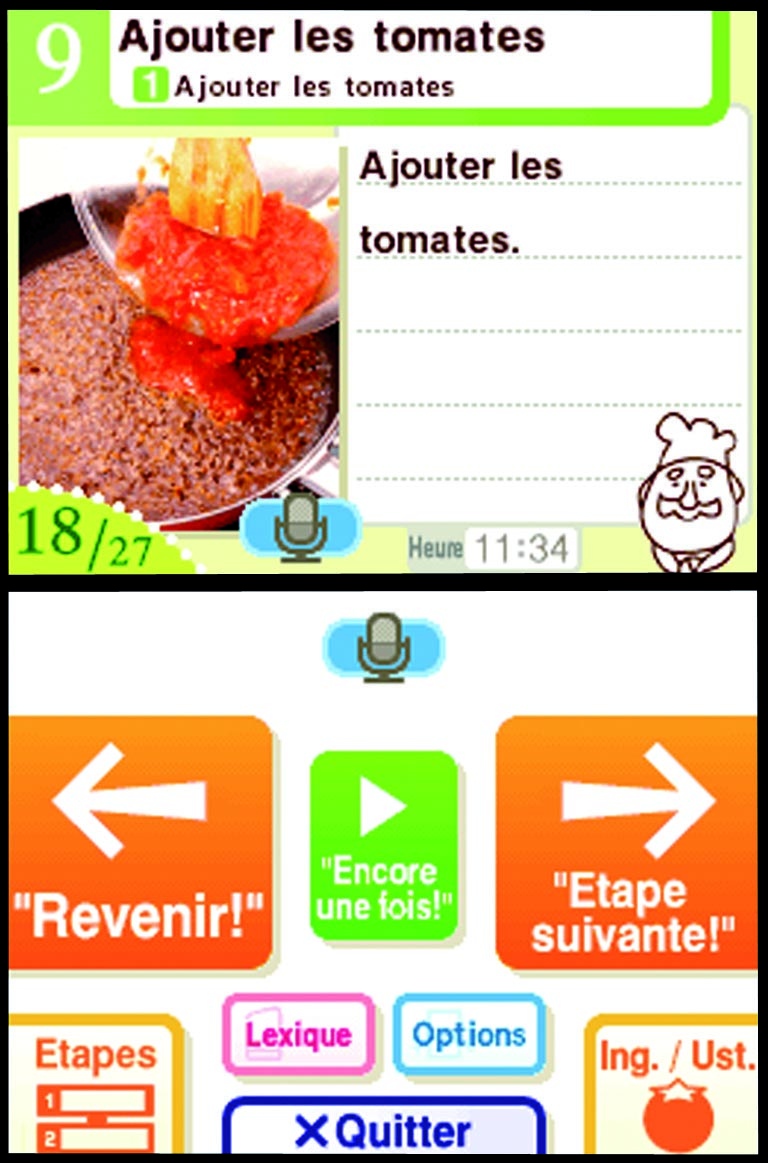Open the Options menu
768x1163 pixels.
click(469, 1034)
